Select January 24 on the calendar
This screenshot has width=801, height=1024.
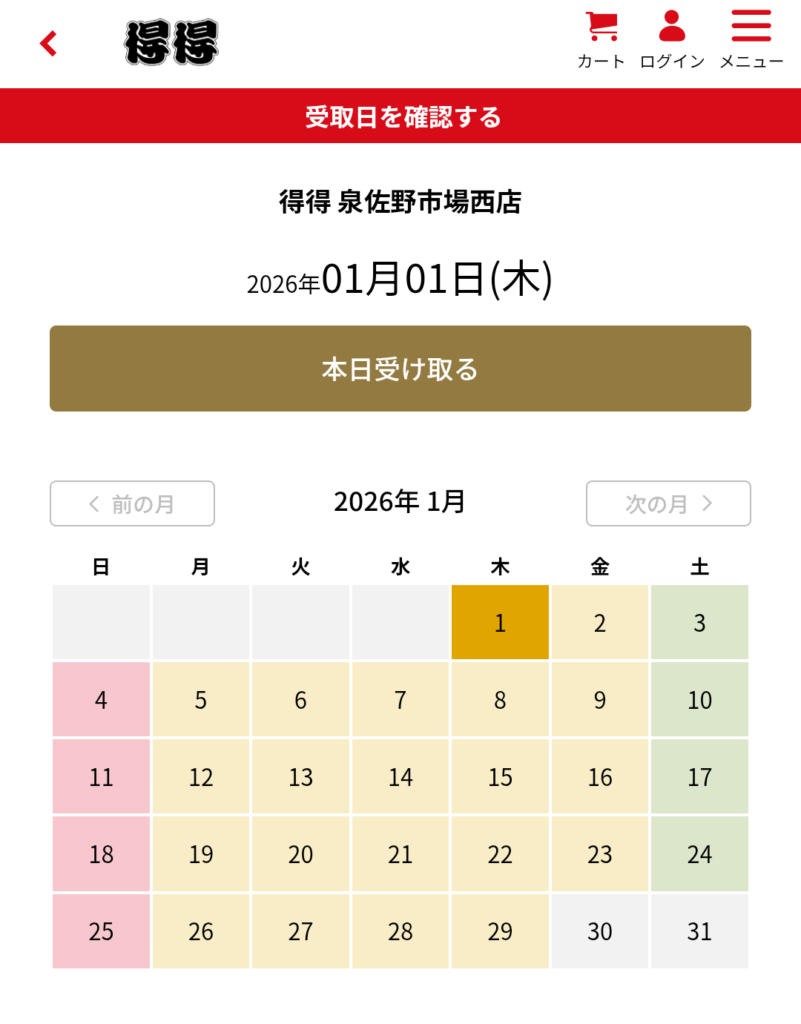coord(699,854)
